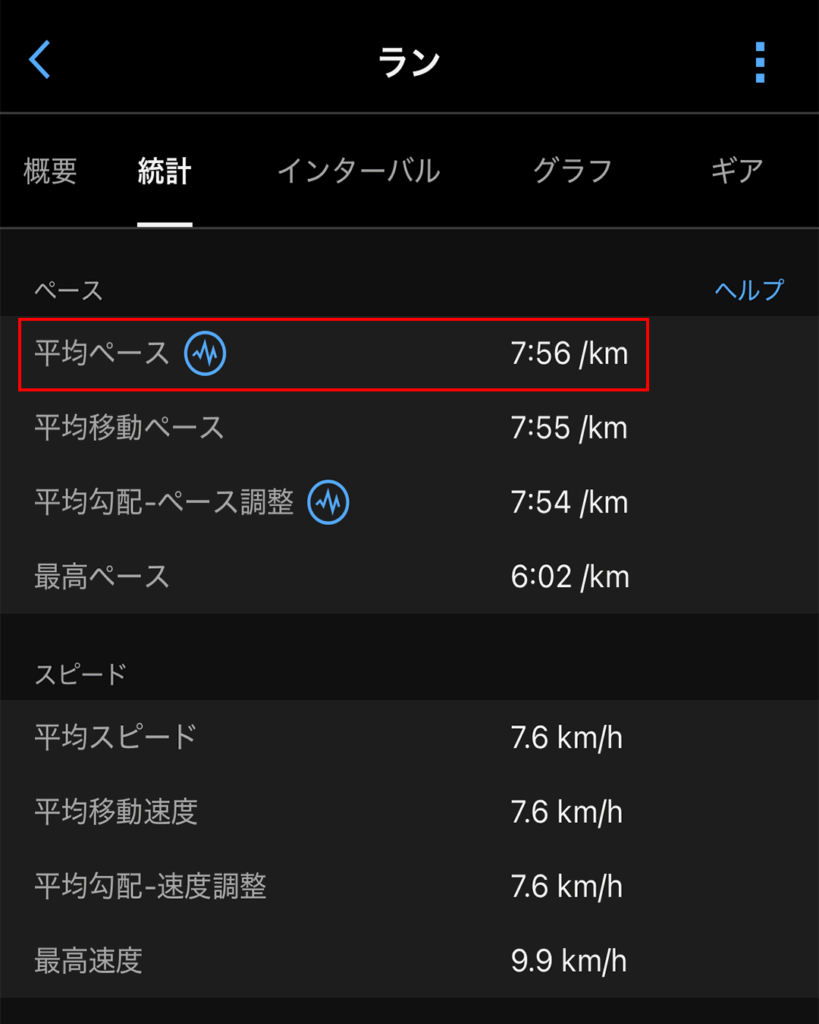819x1024 pixels.
Task: Switch to the ギア tab
Action: pyautogui.click(x=737, y=171)
